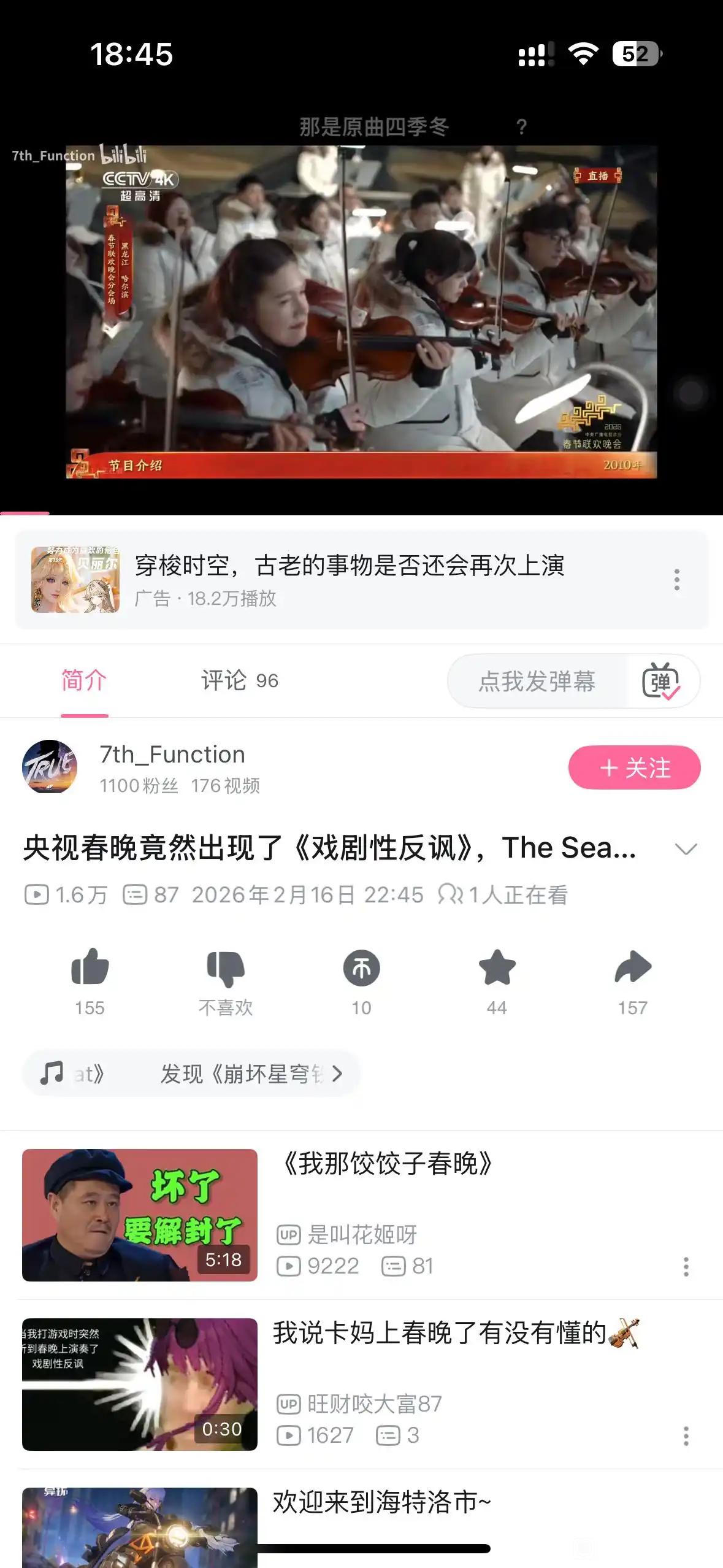The image size is (723, 1568).
Task: Open more options on the ad card
Action: [677, 580]
